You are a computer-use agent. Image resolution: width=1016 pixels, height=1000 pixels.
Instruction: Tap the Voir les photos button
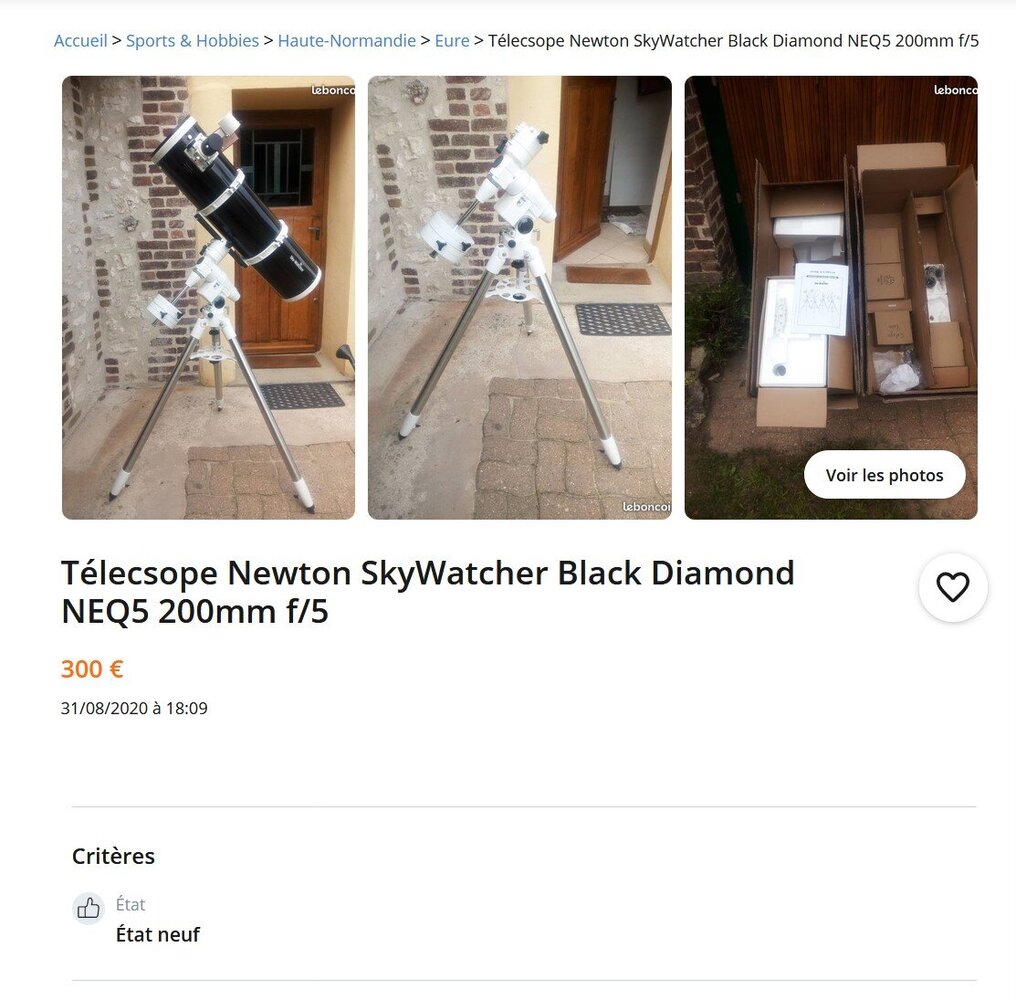pos(884,475)
